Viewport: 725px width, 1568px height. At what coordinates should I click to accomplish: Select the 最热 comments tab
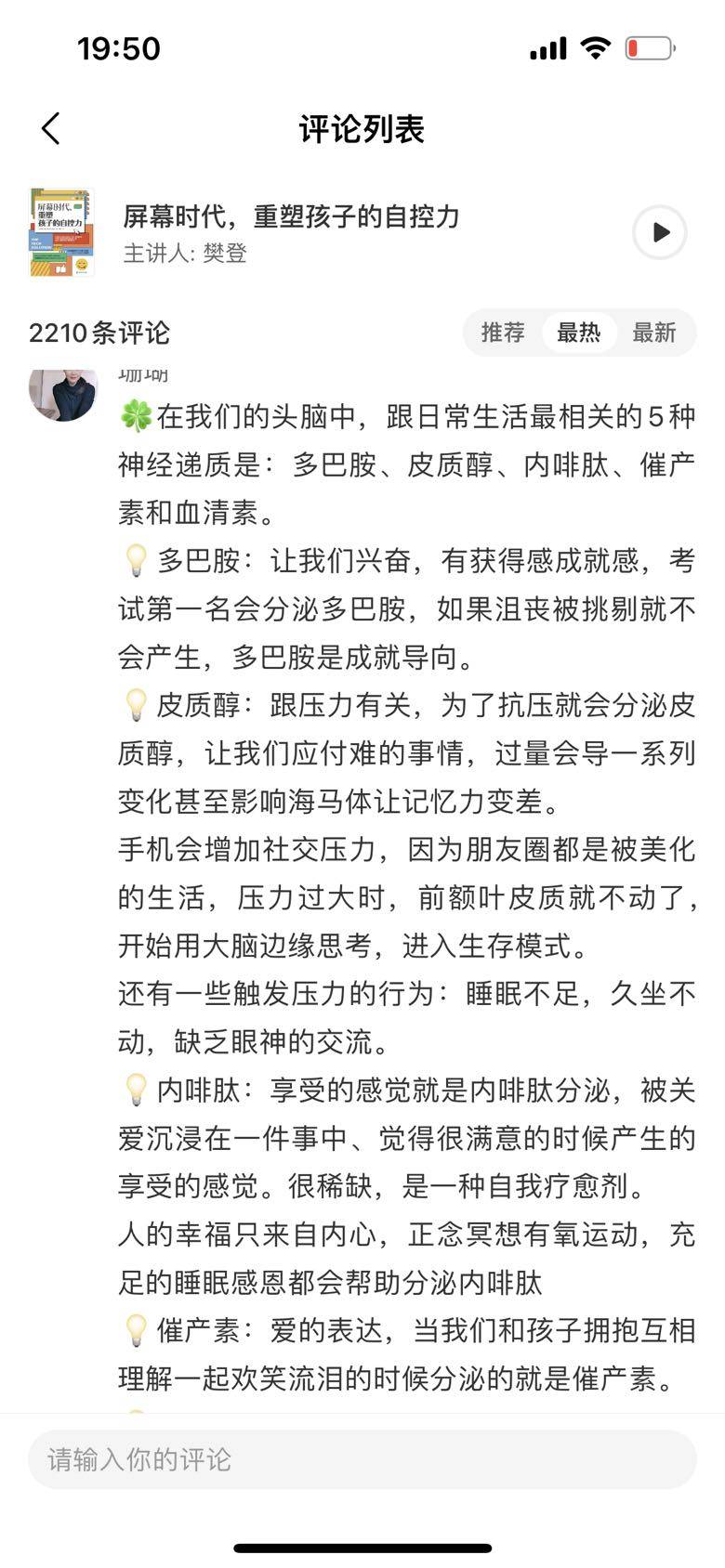pyautogui.click(x=578, y=333)
